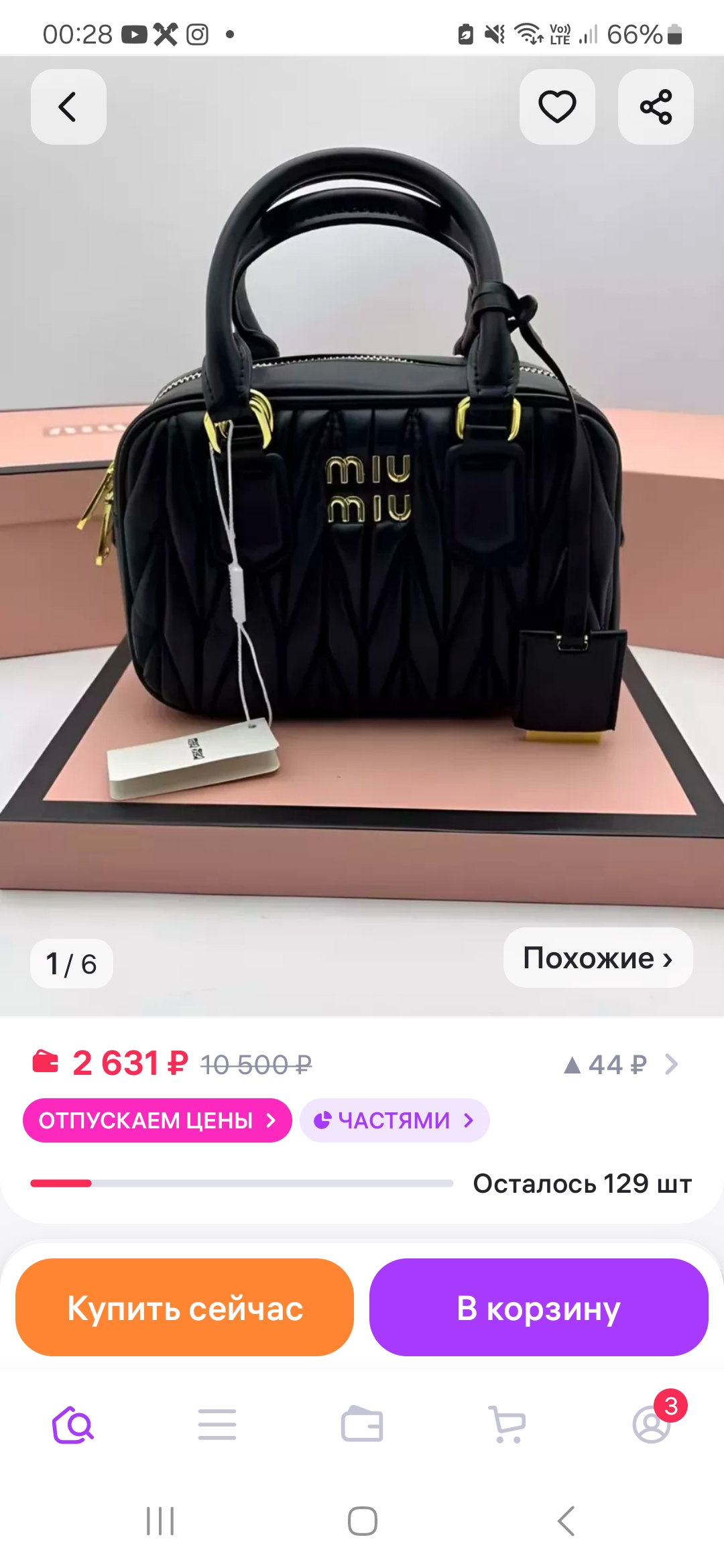Add the bag with В корзину
This screenshot has width=724, height=1568.
click(539, 1307)
